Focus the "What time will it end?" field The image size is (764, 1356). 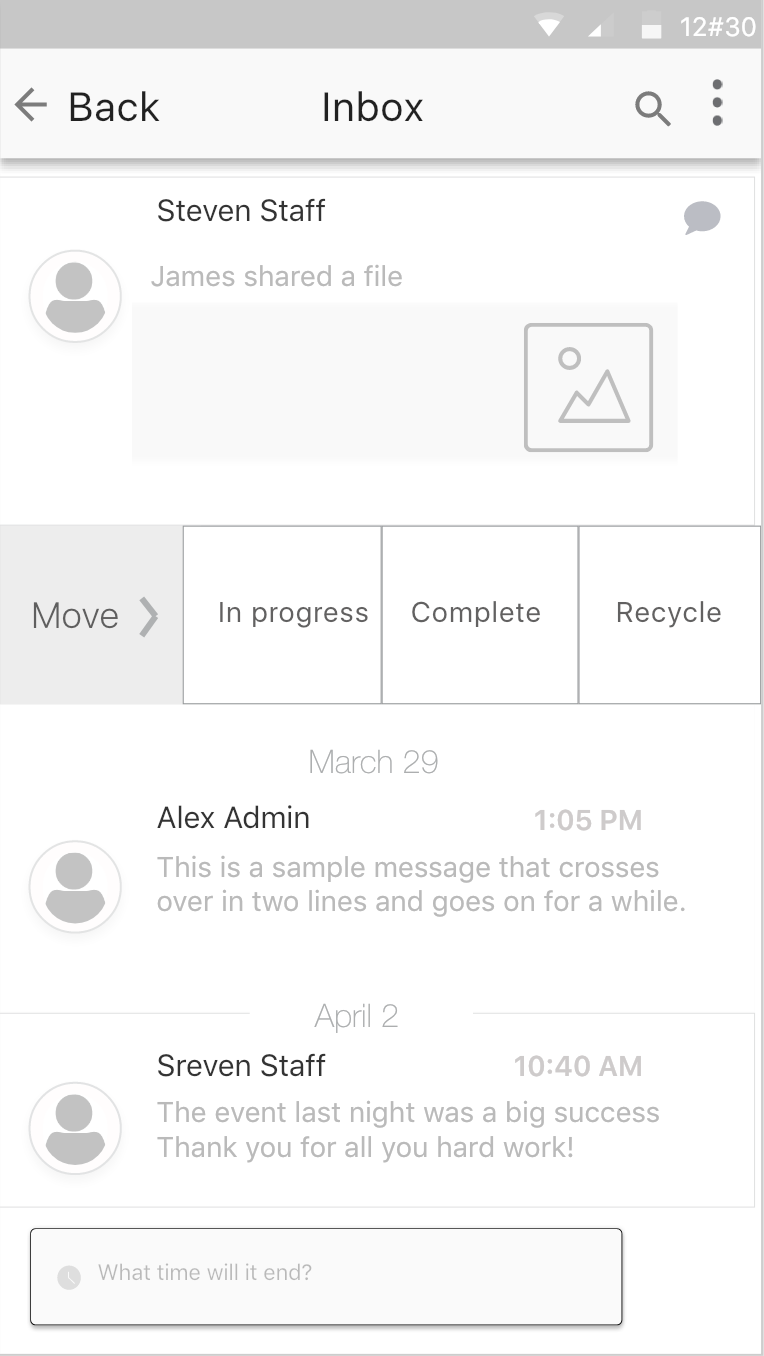tap(326, 1276)
